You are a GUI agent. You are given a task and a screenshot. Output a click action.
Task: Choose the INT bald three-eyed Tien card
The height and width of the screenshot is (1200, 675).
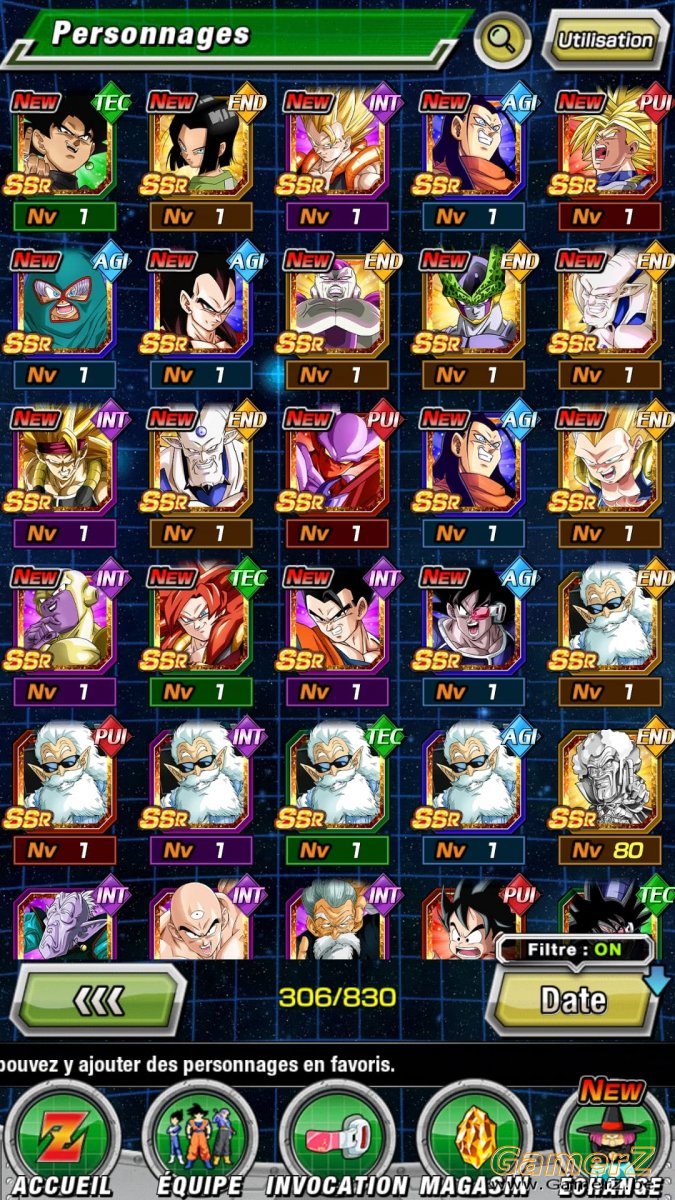201,918
